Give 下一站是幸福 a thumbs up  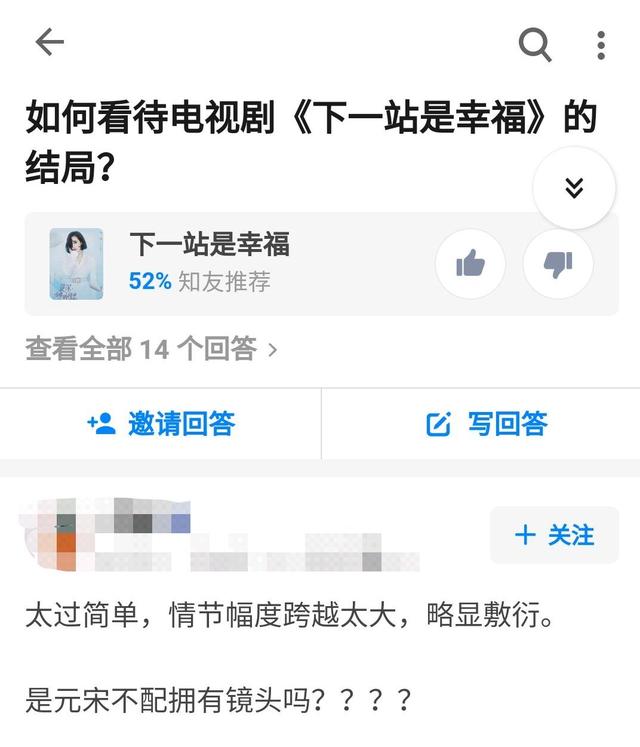tap(470, 264)
